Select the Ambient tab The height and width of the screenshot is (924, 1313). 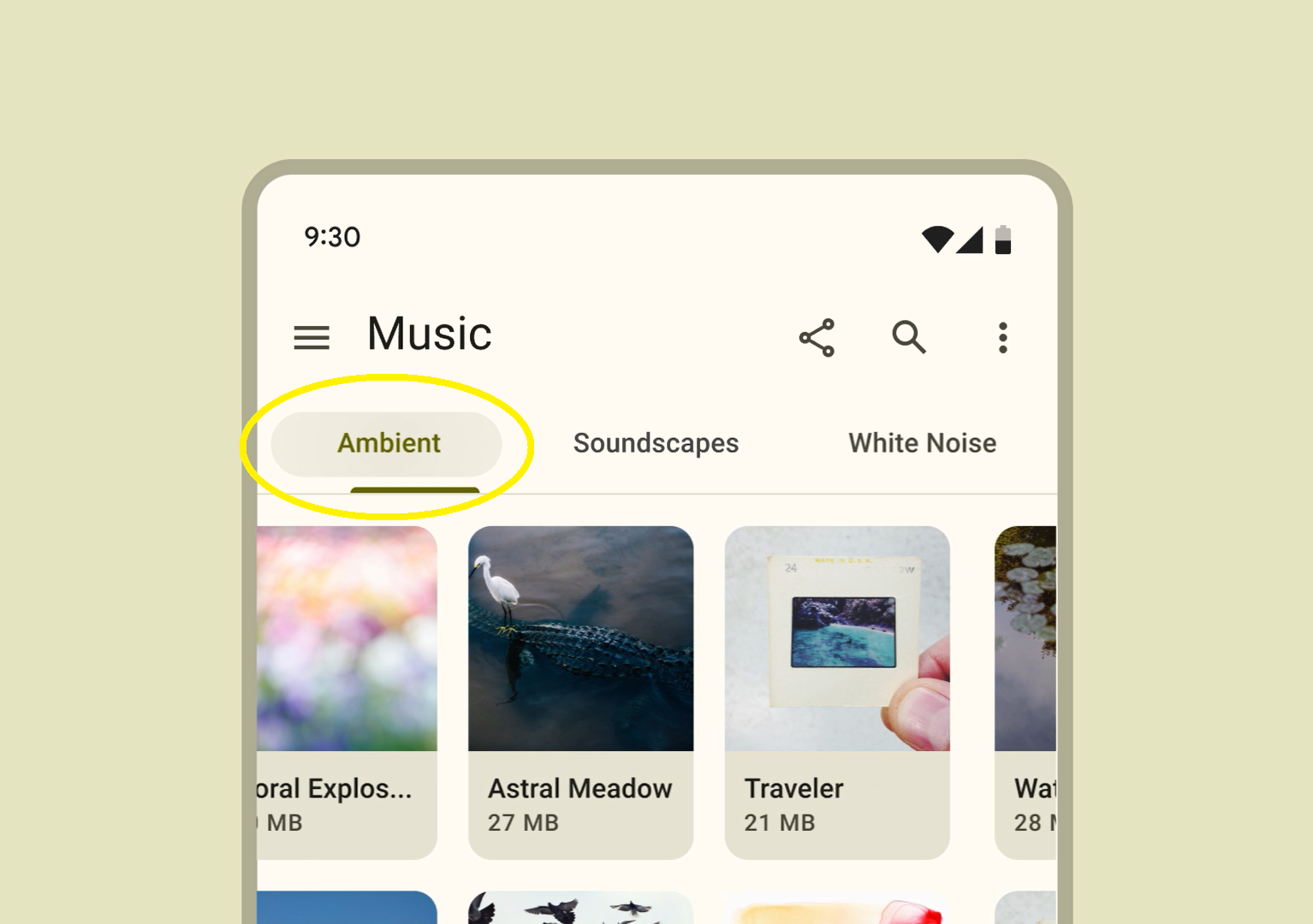coord(388,443)
